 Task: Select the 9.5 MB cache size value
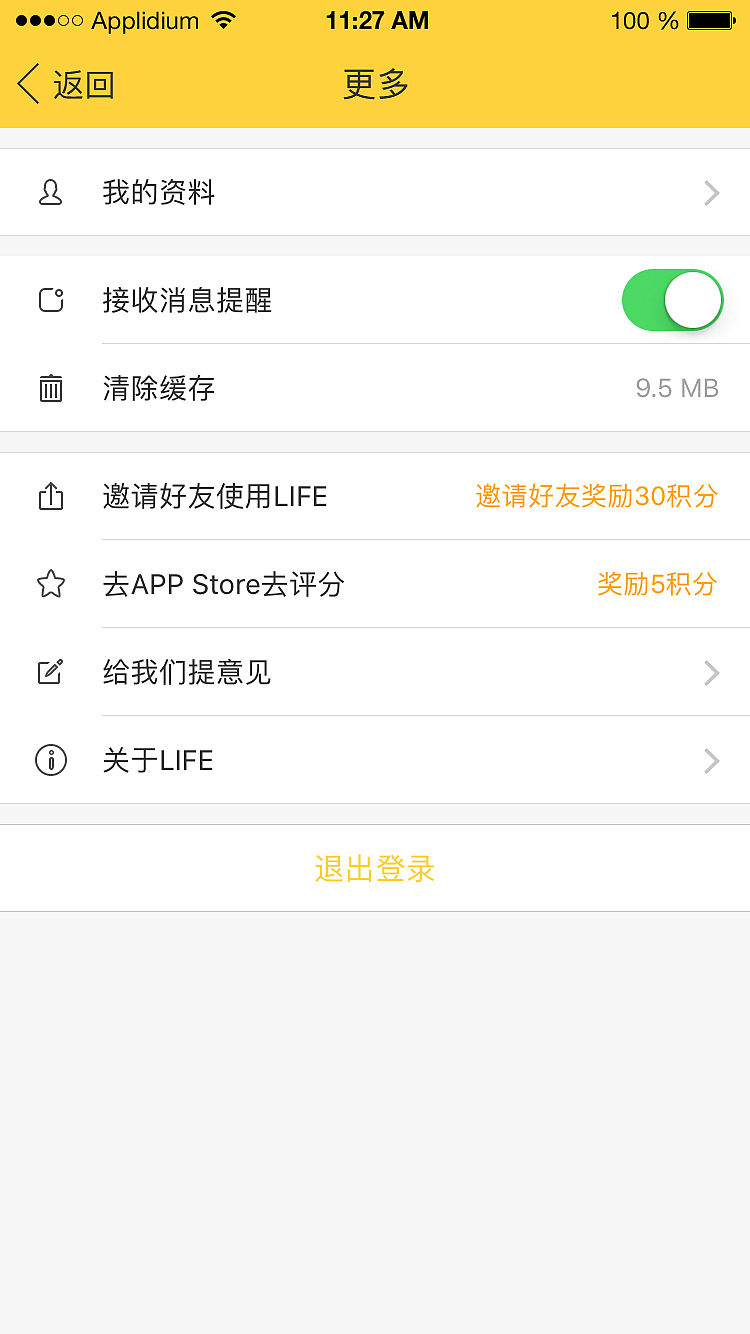[676, 388]
